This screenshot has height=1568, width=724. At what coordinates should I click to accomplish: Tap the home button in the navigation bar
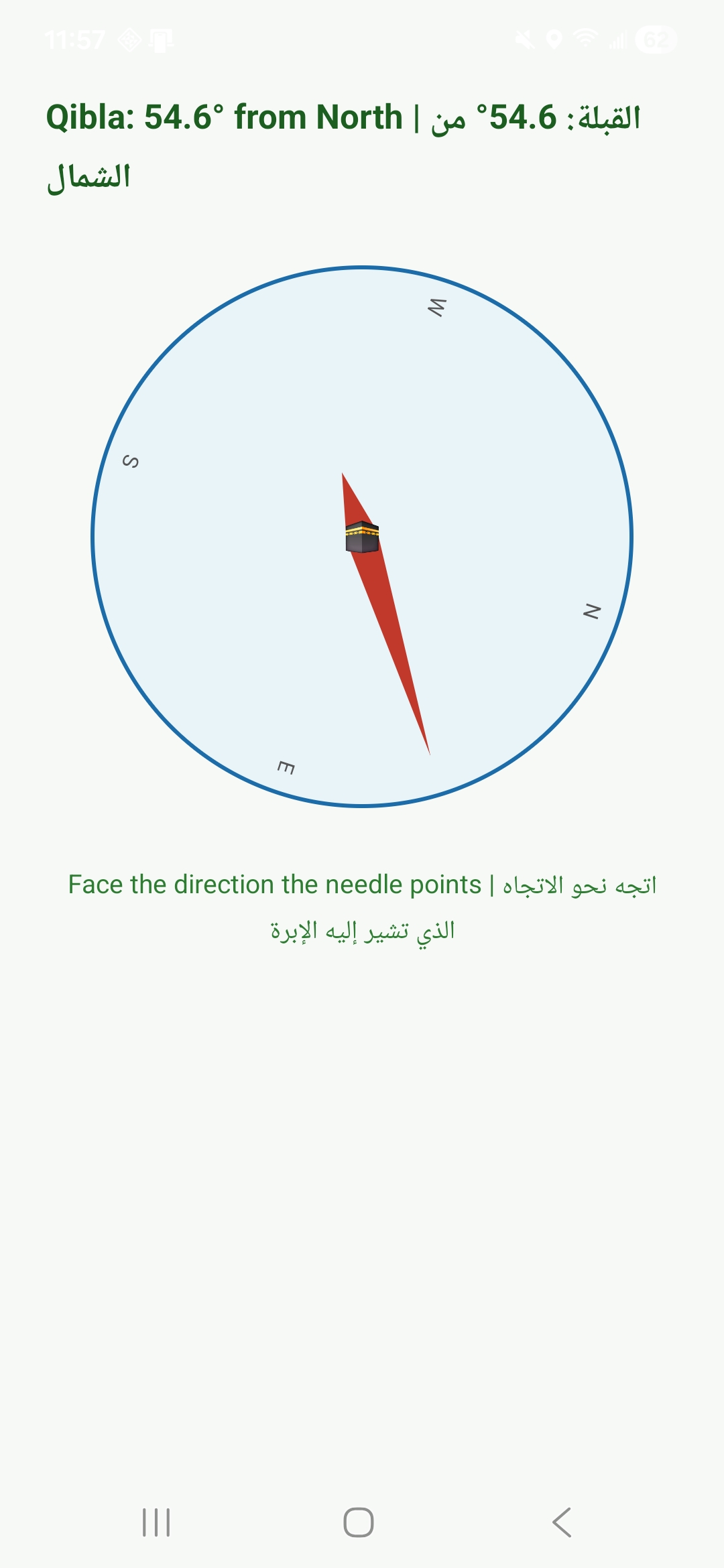coord(359,1522)
